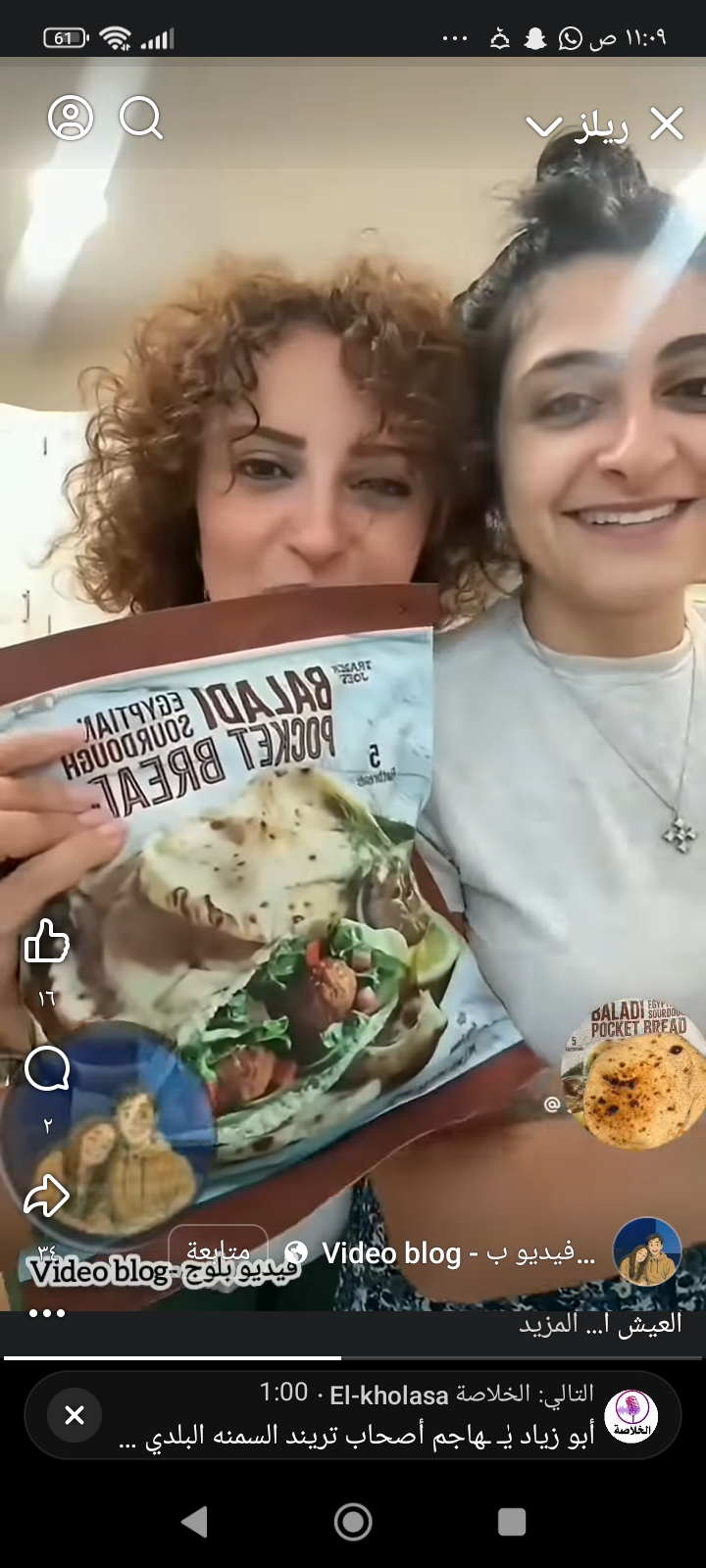Close the reels viewer

(x=667, y=124)
